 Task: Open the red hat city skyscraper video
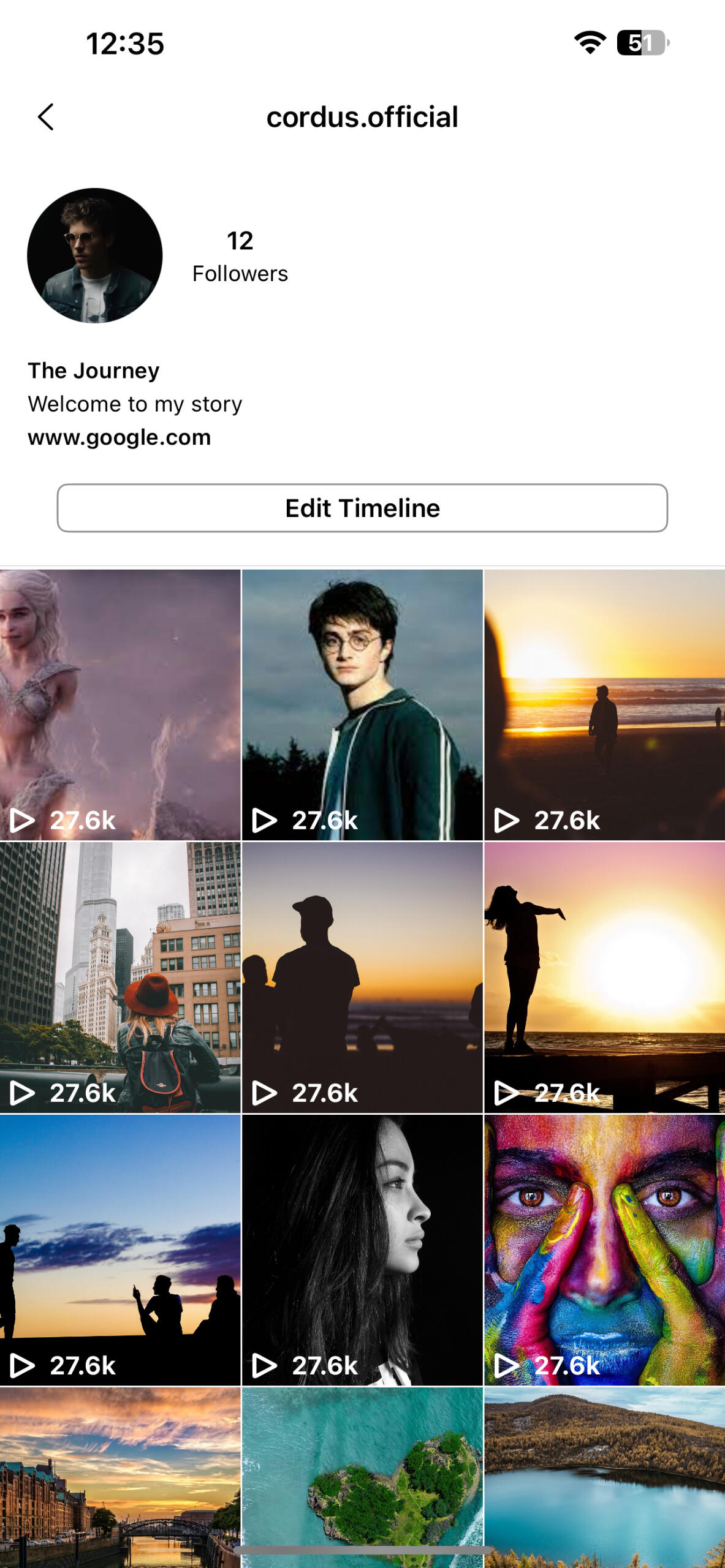click(120, 977)
